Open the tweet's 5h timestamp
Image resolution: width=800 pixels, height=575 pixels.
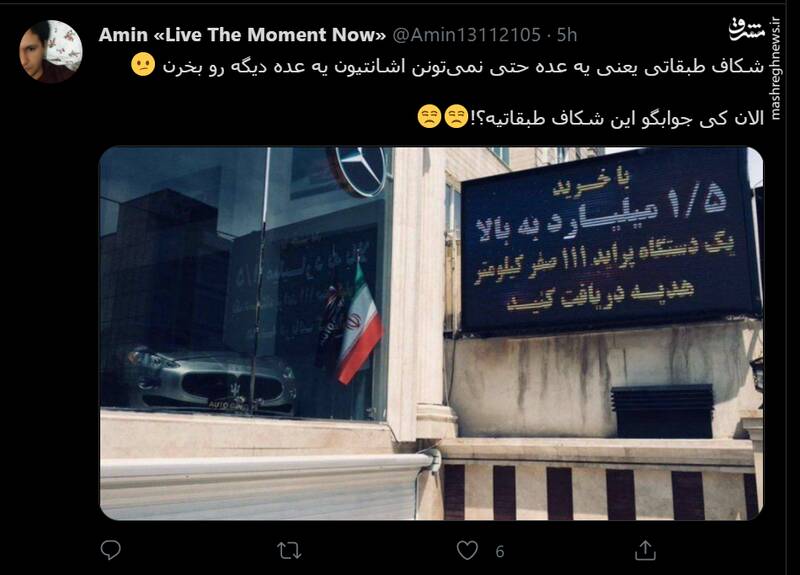coord(567,35)
